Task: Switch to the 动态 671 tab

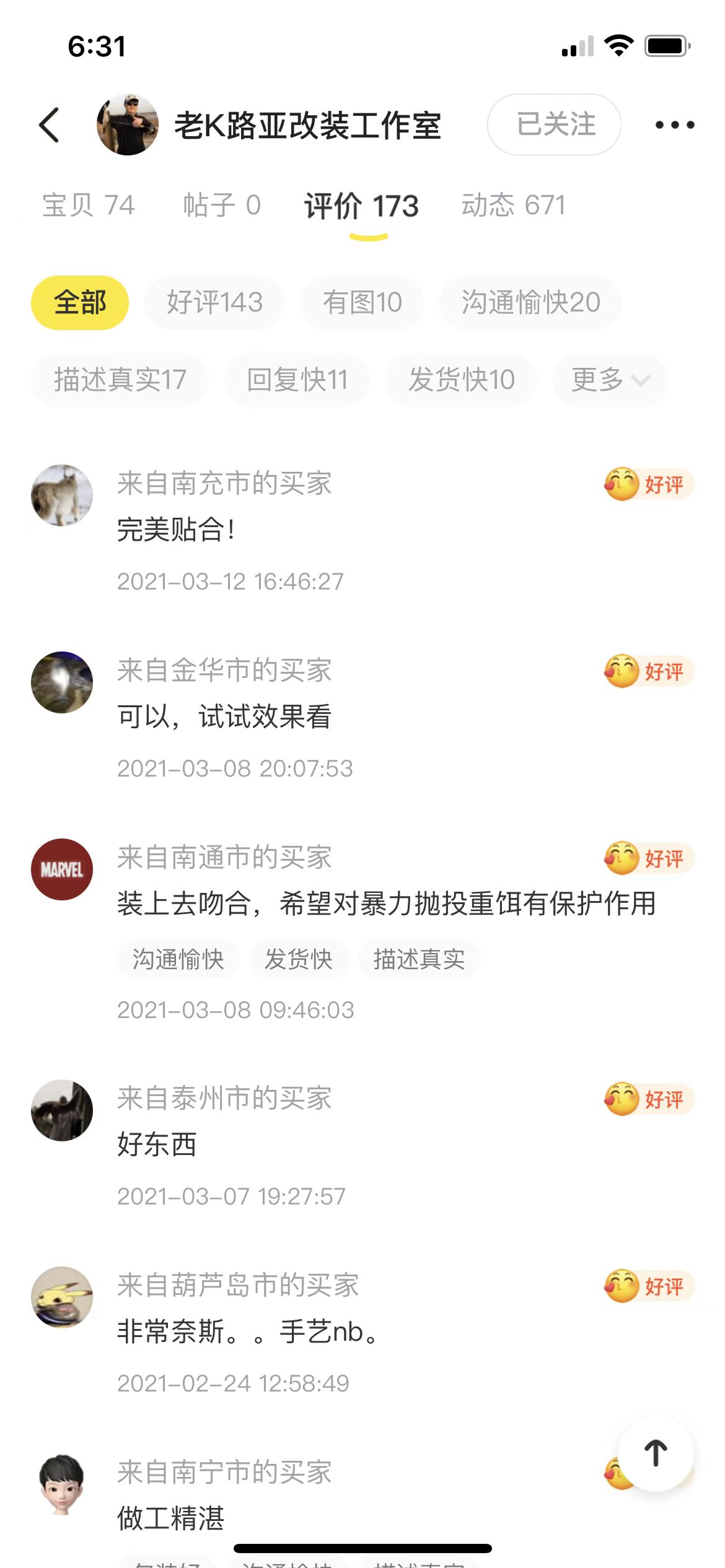Action: tap(513, 205)
